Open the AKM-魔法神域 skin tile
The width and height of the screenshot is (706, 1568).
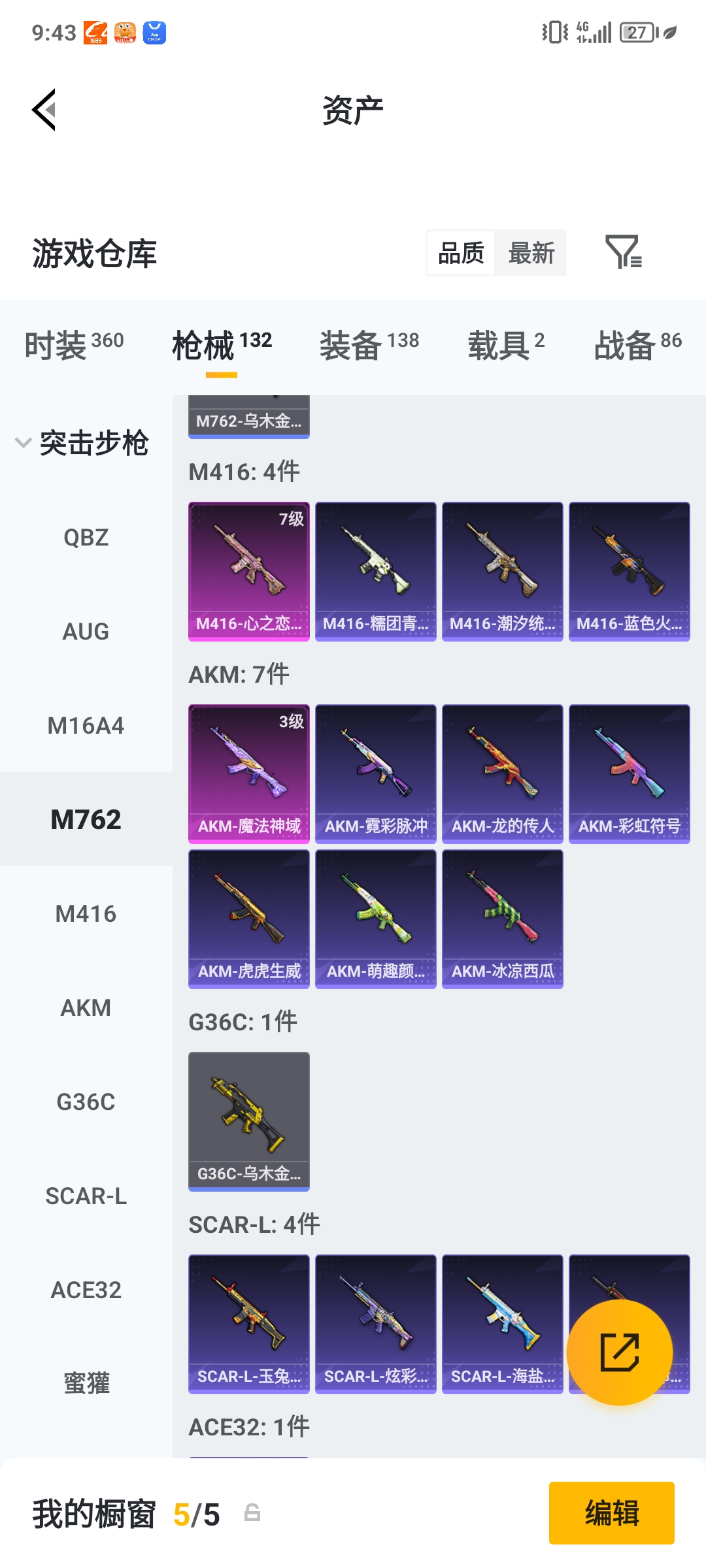[x=248, y=774]
